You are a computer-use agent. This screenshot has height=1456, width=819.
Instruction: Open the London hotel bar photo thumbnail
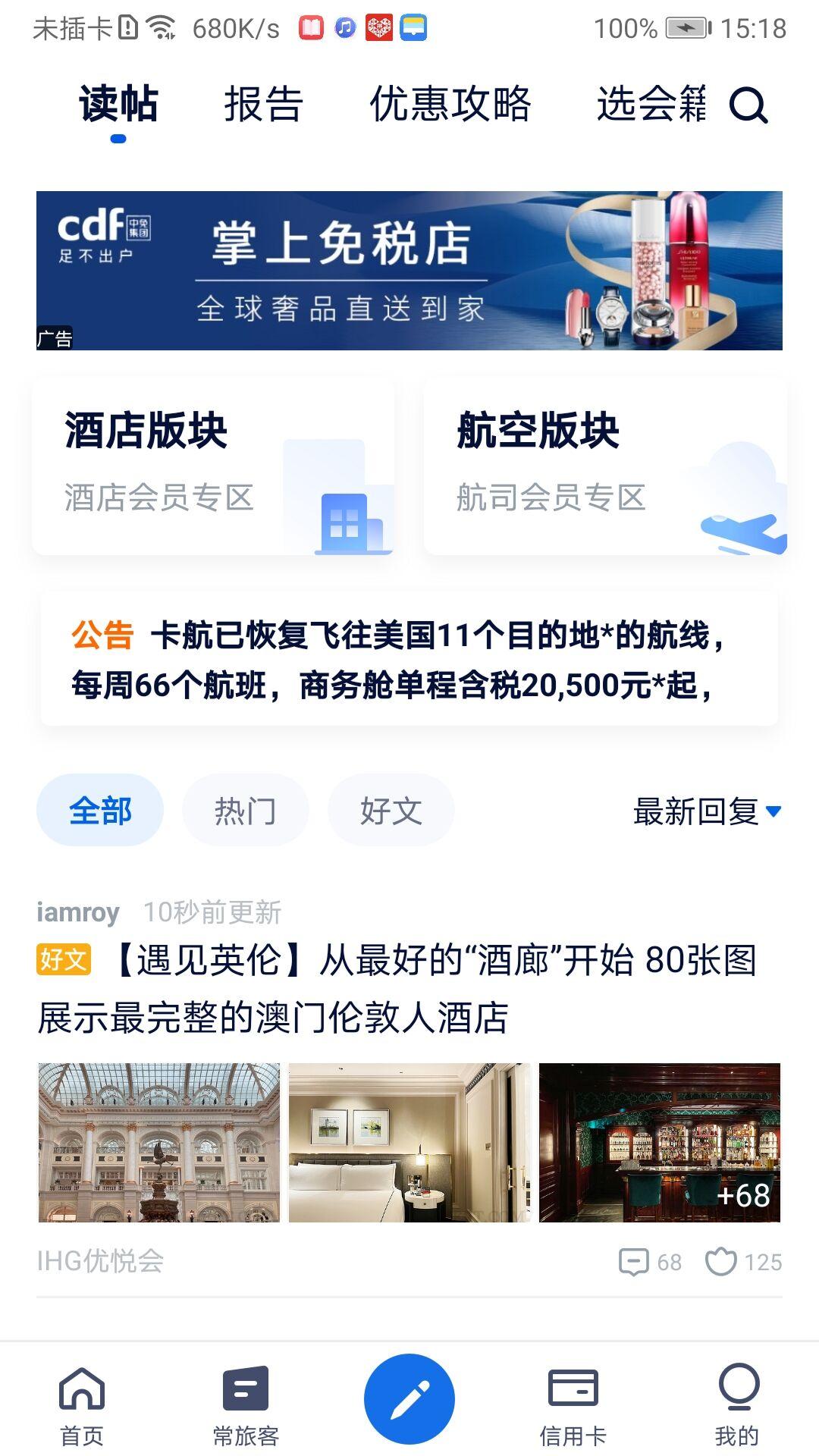[660, 1139]
